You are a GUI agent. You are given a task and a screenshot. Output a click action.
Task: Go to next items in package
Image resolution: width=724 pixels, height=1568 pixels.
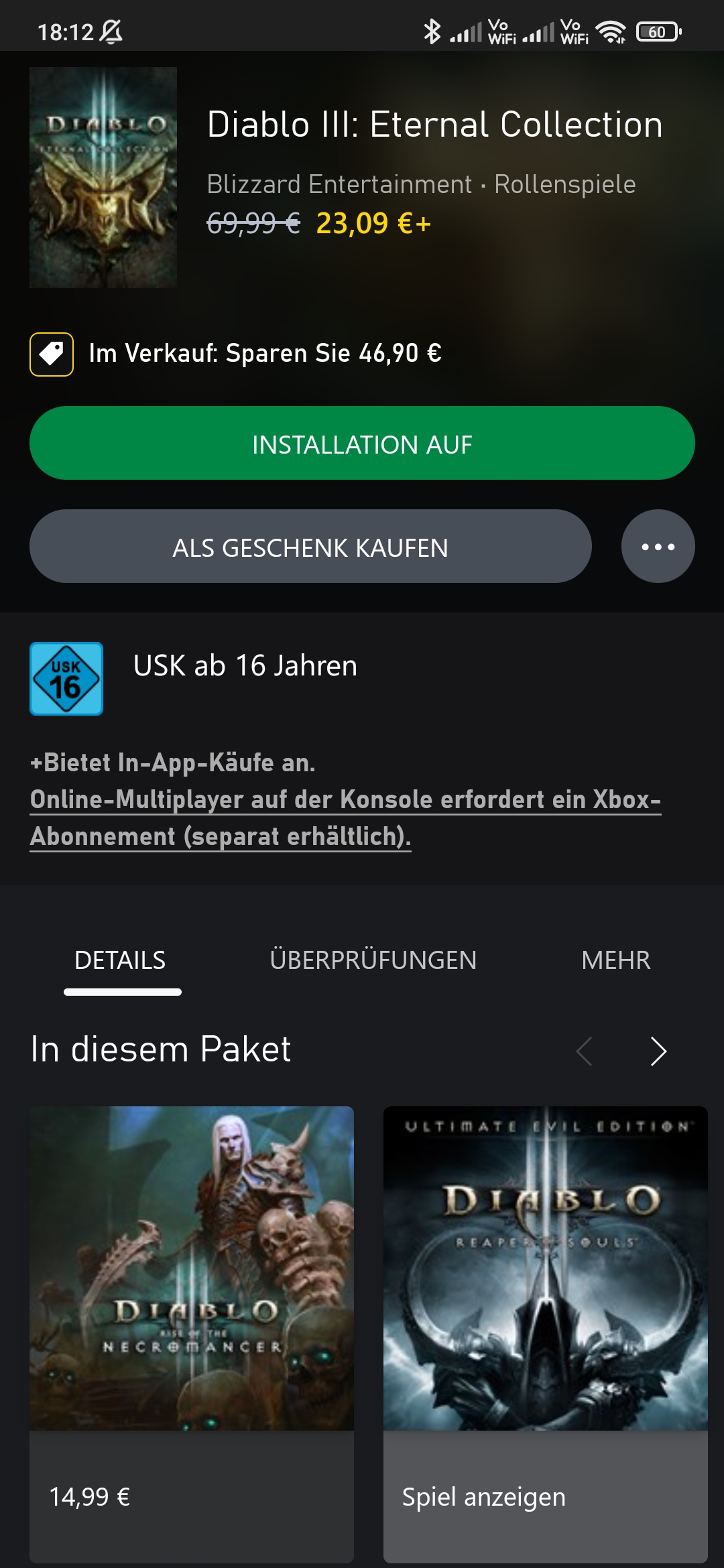[x=658, y=1051]
